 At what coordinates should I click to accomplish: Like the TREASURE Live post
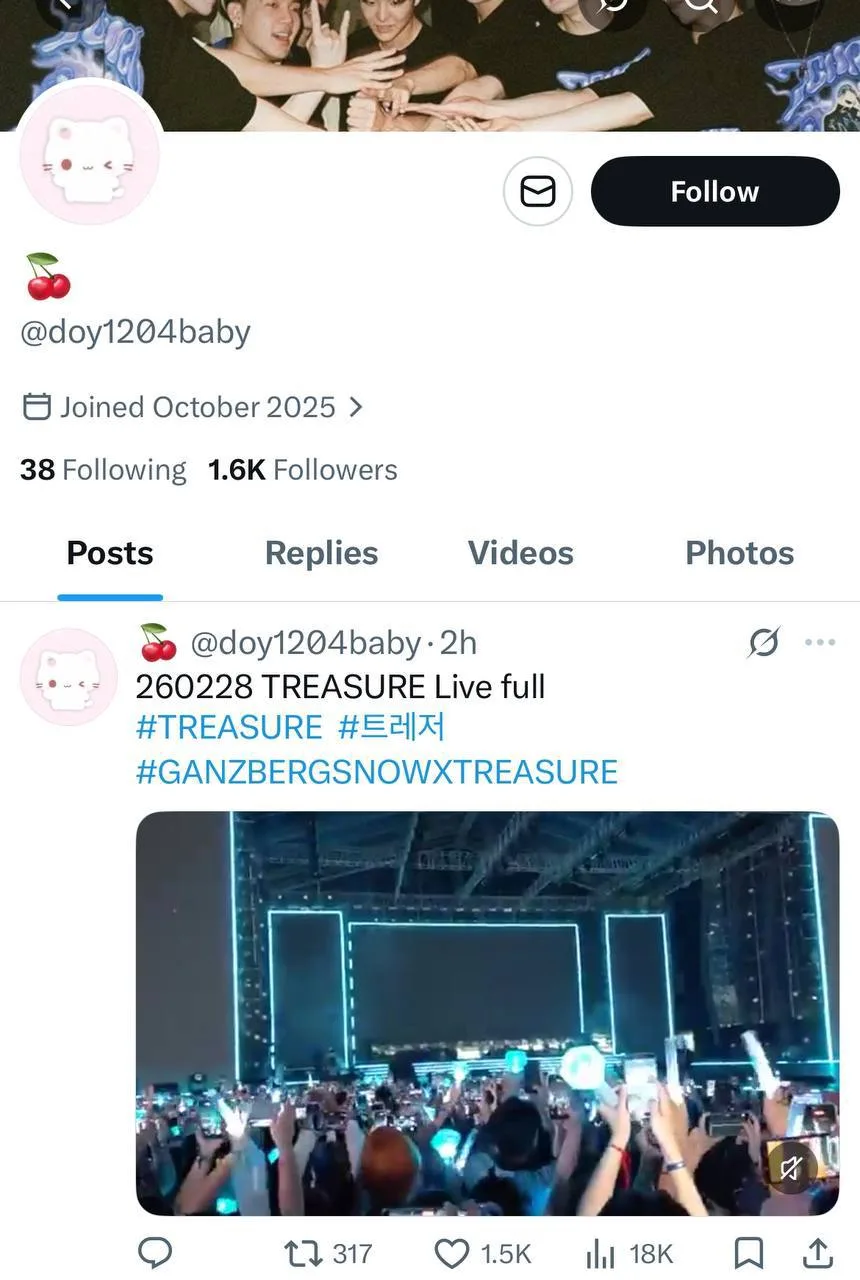pos(483,1253)
